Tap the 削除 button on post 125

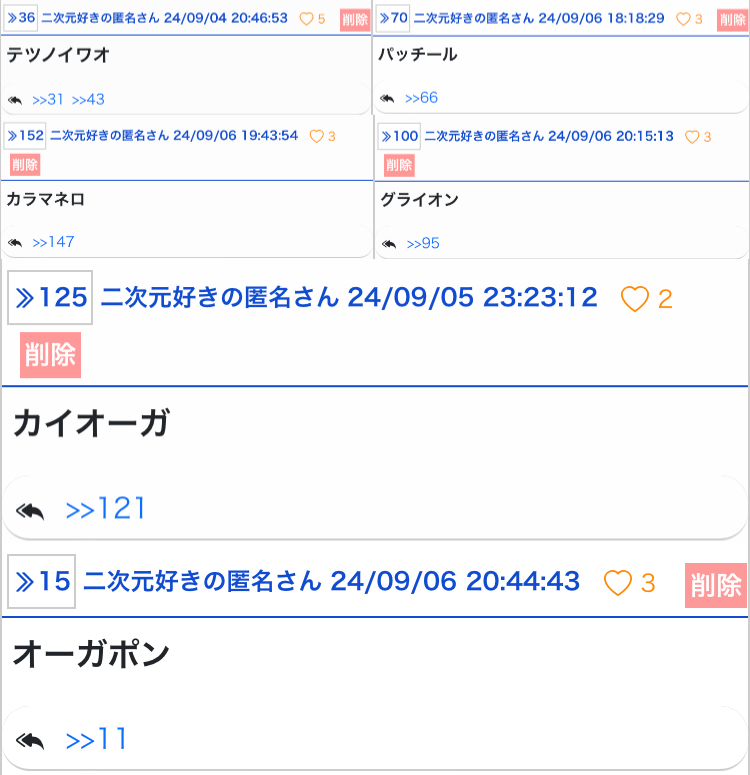(50, 355)
